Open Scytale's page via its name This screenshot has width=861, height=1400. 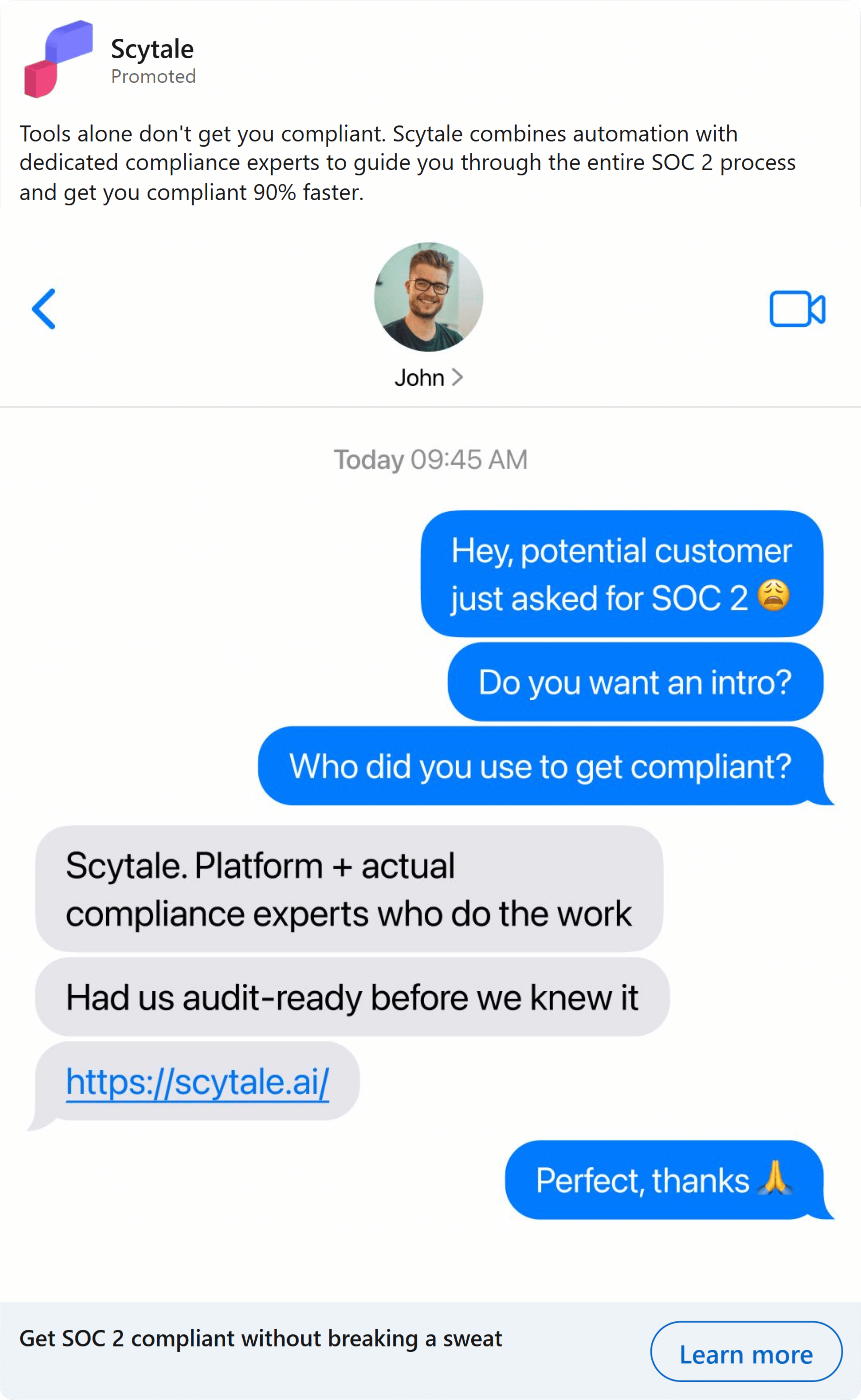click(x=152, y=49)
